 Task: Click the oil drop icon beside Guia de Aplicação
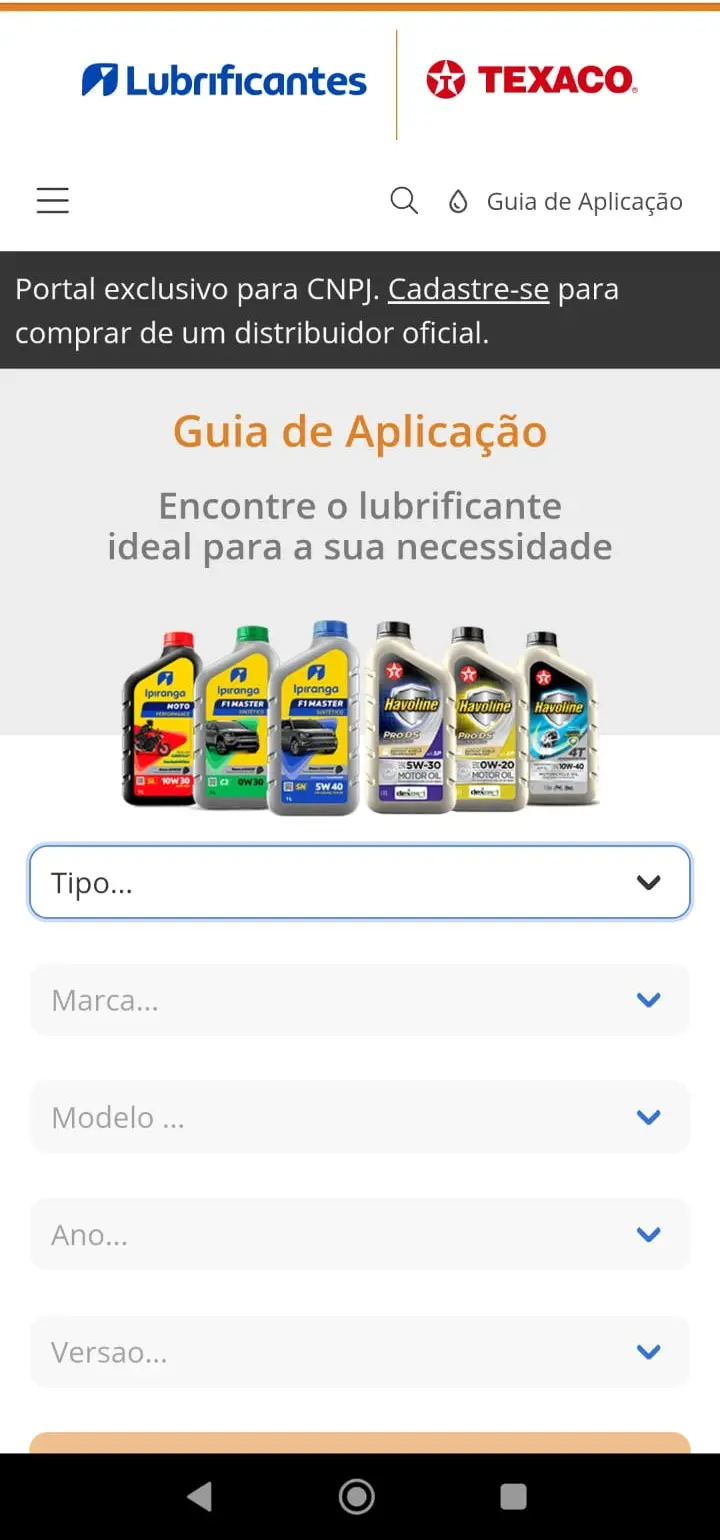click(x=457, y=200)
